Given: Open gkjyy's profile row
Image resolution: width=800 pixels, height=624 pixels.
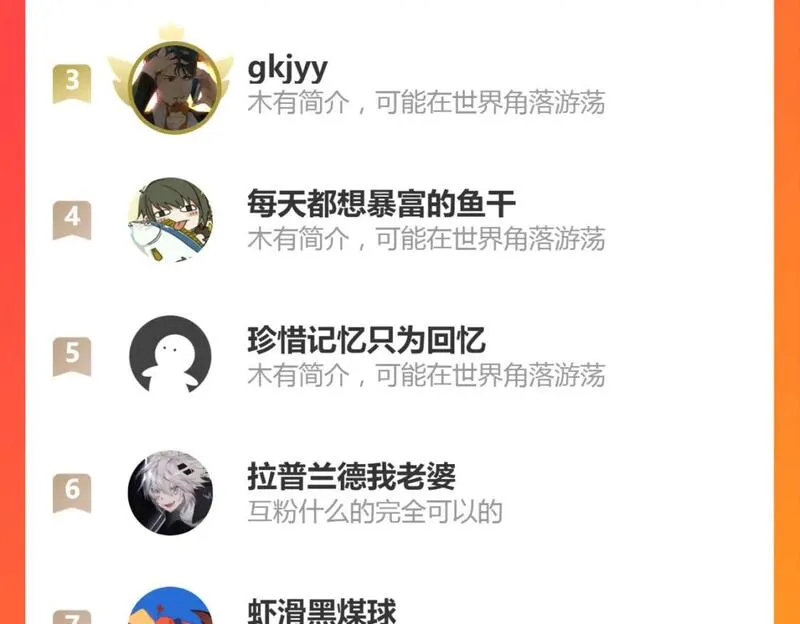Looking at the screenshot, I should [x=399, y=84].
